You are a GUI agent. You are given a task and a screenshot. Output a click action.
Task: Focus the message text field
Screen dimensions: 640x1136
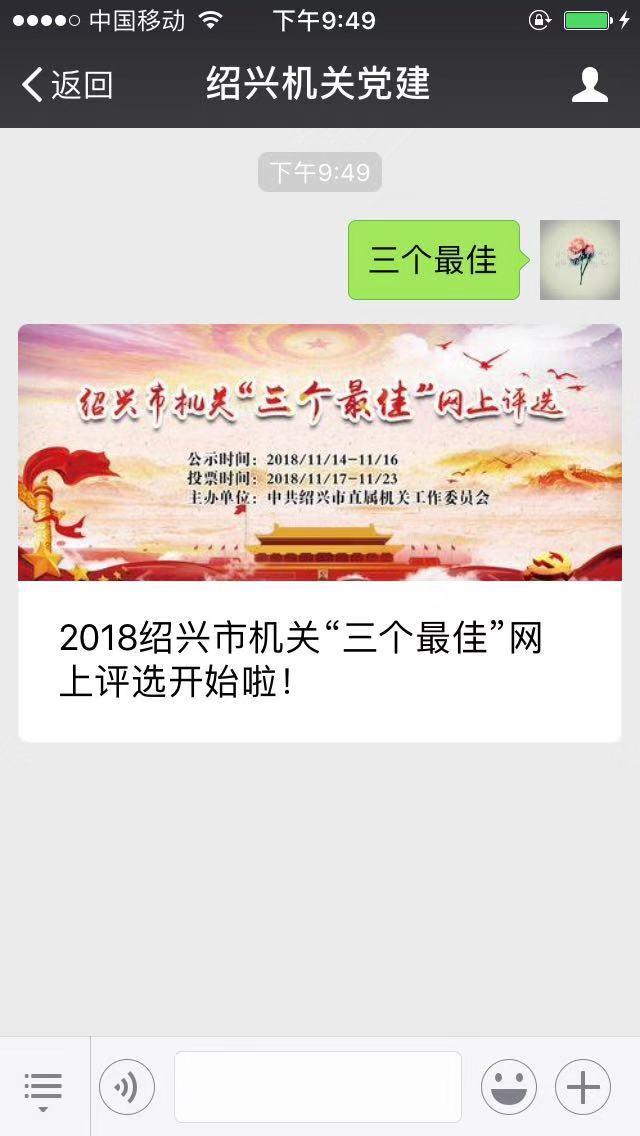(318, 1087)
